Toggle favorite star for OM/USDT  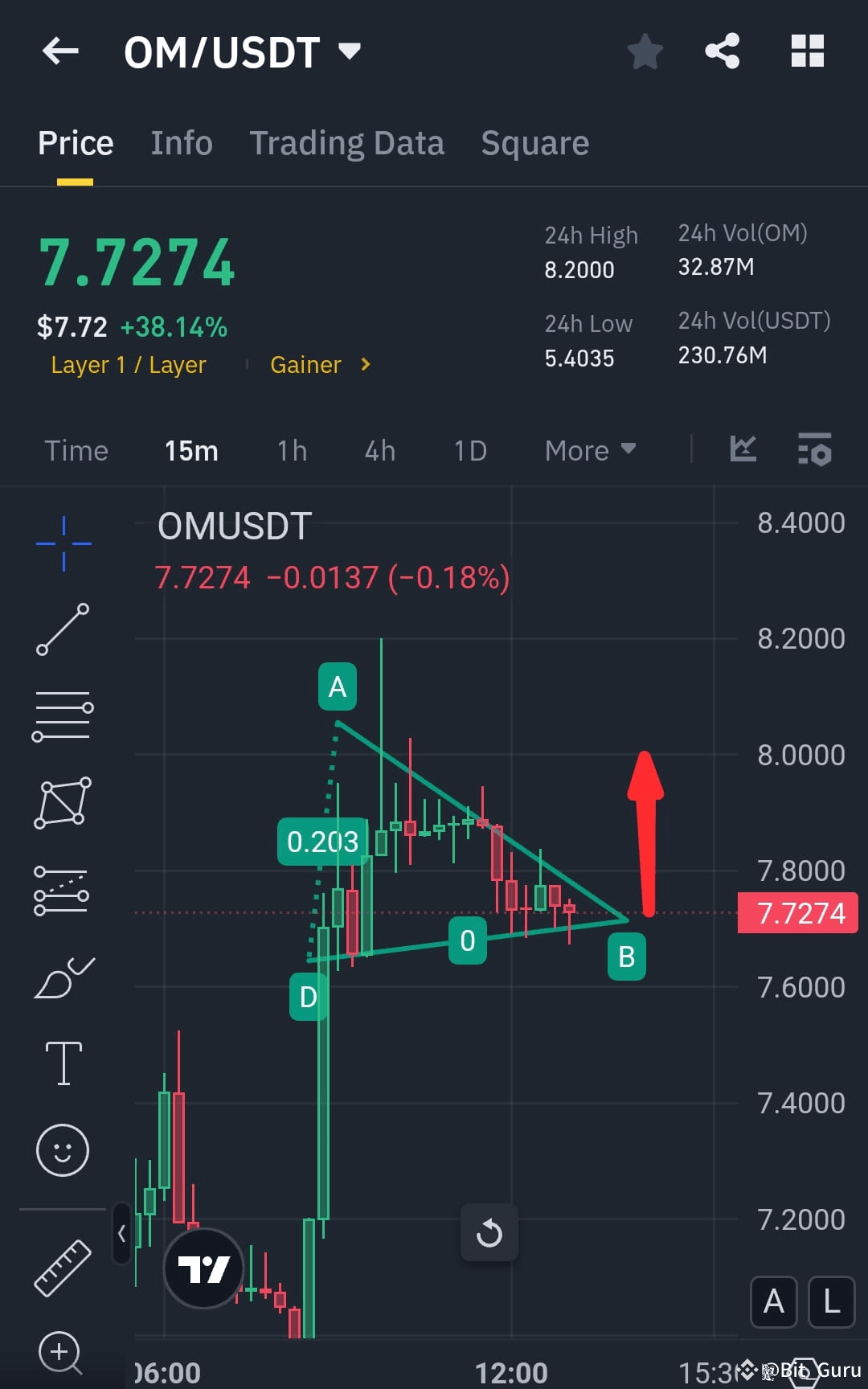pos(645,51)
